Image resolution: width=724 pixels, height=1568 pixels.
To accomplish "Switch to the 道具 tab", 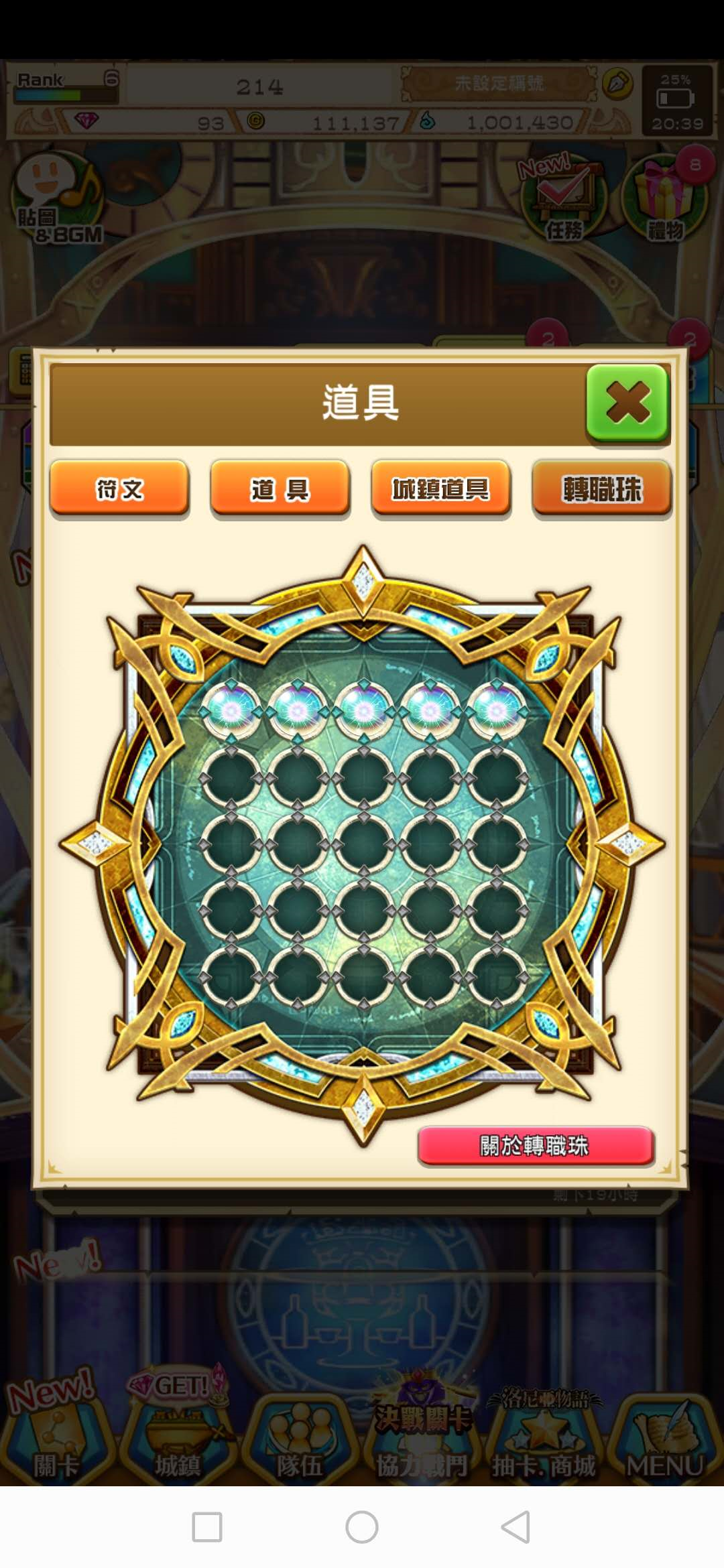I will click(x=280, y=488).
